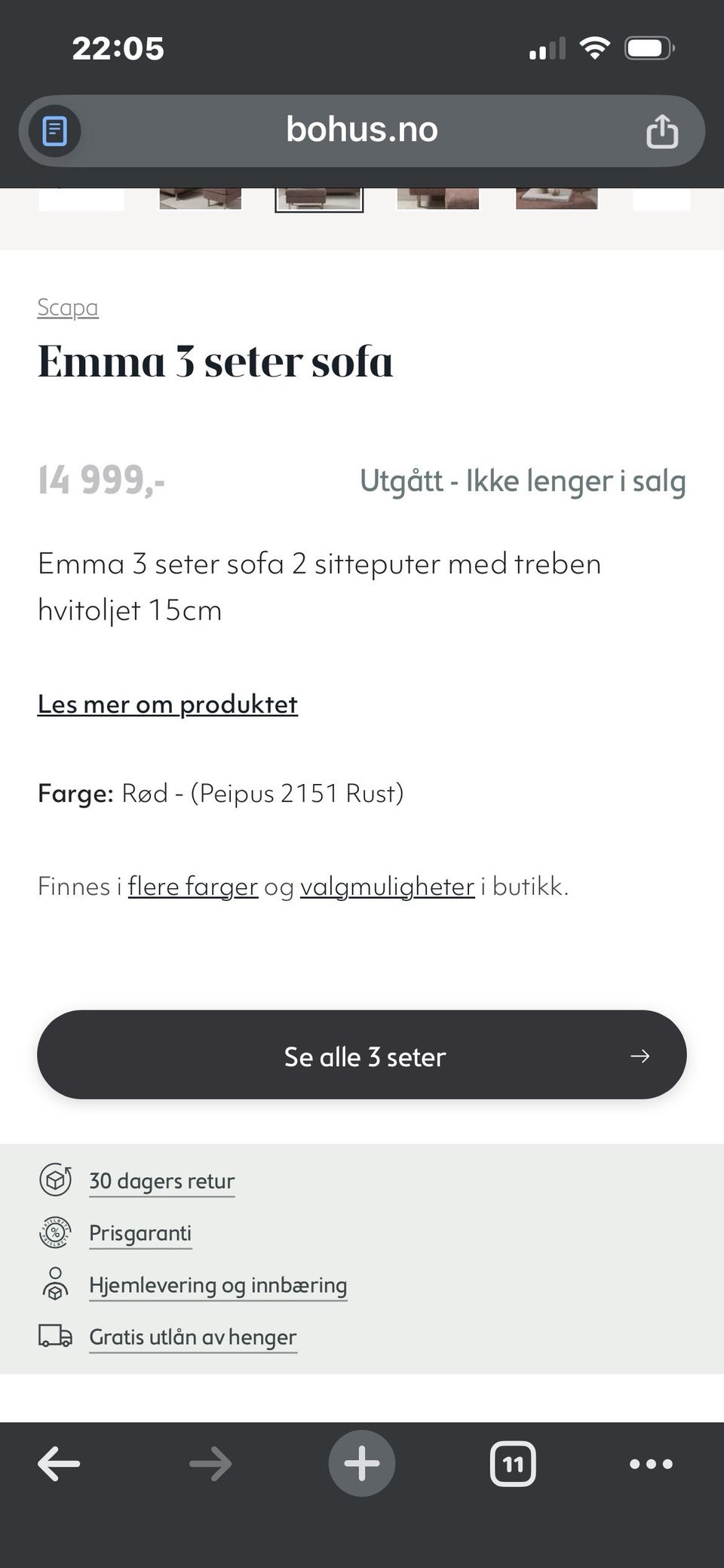Open the 'valgmuligheter' link
The width and height of the screenshot is (724, 1568).
click(x=387, y=887)
